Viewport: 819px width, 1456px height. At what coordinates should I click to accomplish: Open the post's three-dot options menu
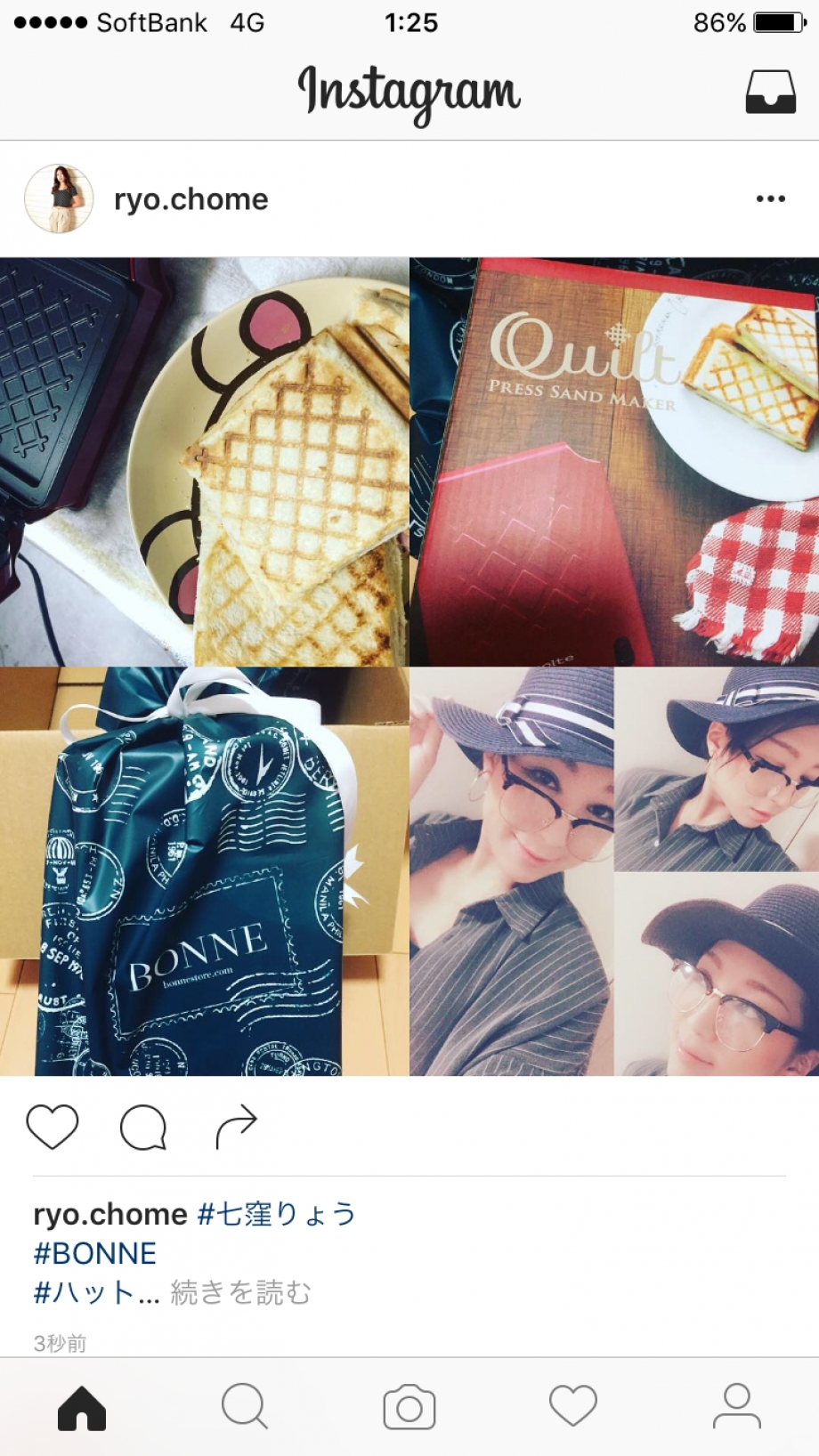[x=770, y=198]
